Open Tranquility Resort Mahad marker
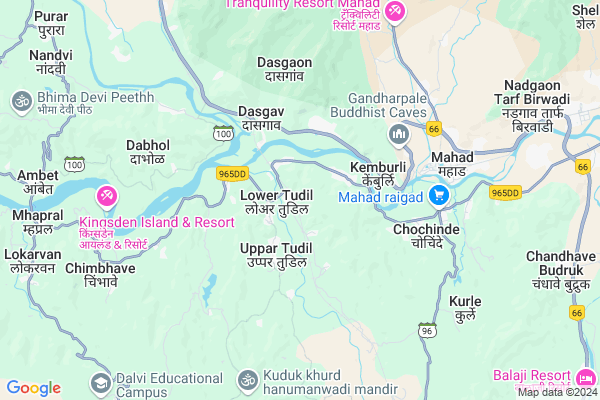The width and height of the screenshot is (600, 400). [394, 11]
